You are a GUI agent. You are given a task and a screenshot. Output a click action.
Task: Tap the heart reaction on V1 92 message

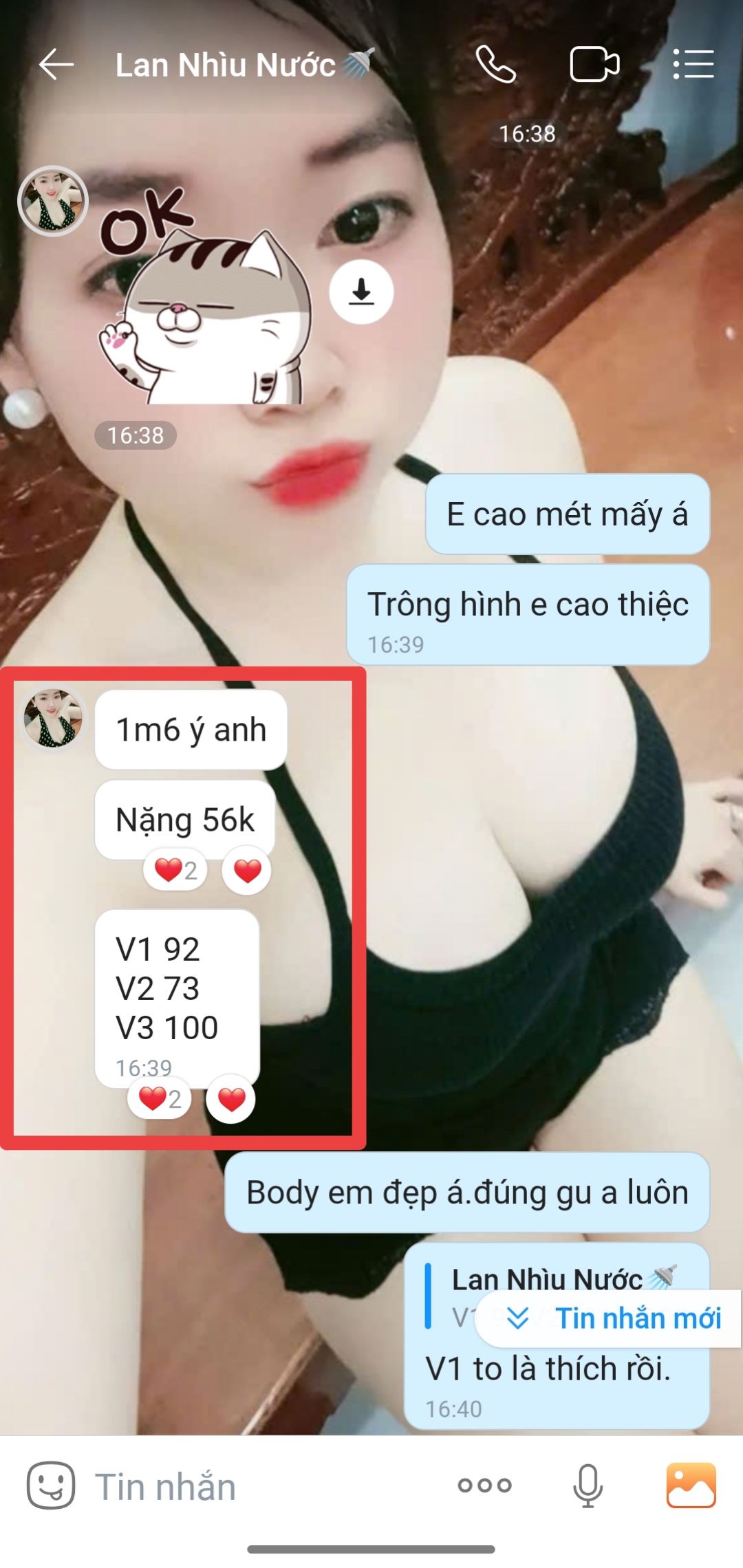231,1099
